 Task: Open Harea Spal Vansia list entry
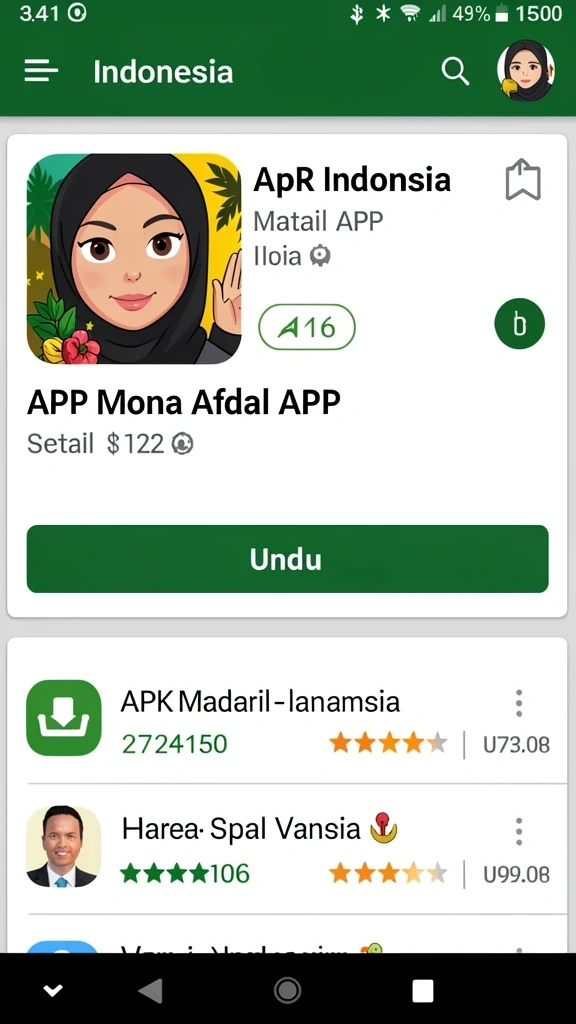click(287, 848)
